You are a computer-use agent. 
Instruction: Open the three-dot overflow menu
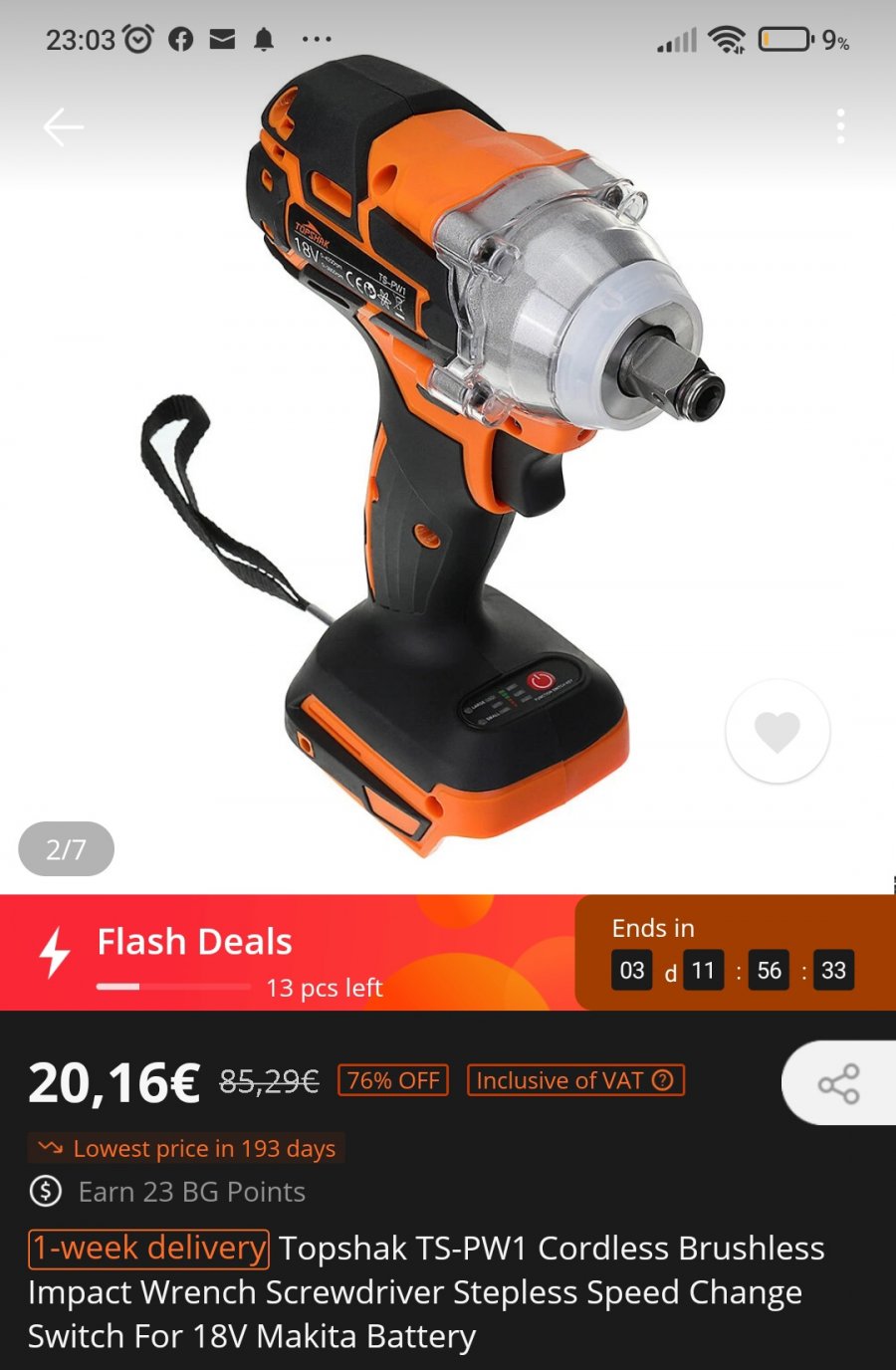click(x=840, y=126)
